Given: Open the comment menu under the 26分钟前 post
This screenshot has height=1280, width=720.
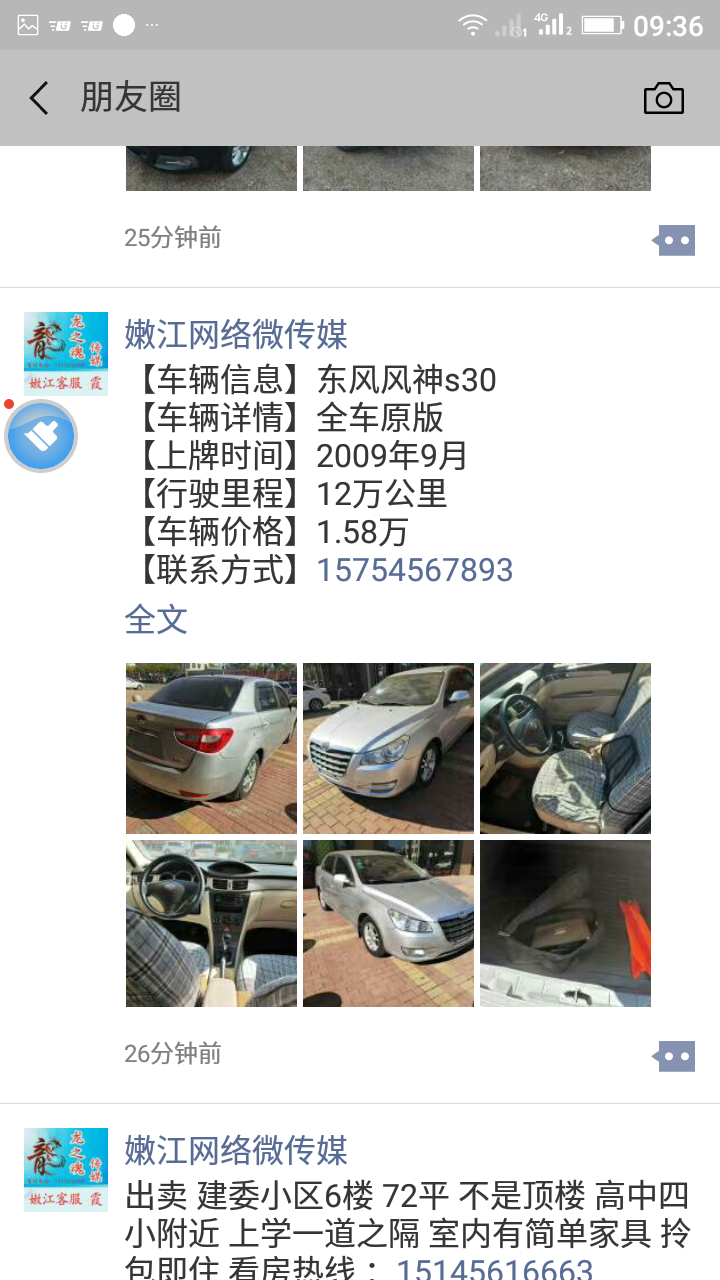Looking at the screenshot, I should 675,1056.
